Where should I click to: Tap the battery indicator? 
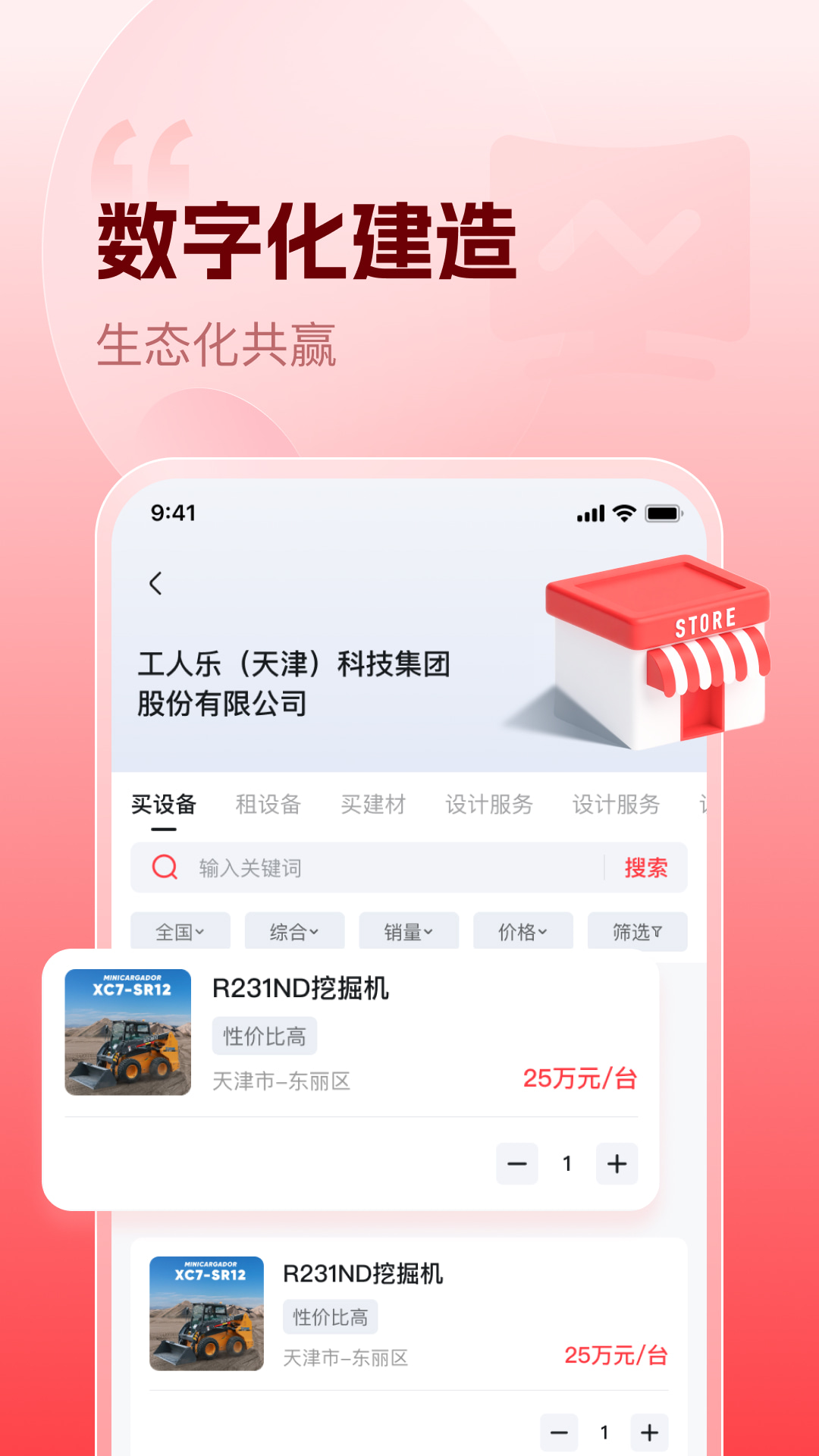coord(662,513)
